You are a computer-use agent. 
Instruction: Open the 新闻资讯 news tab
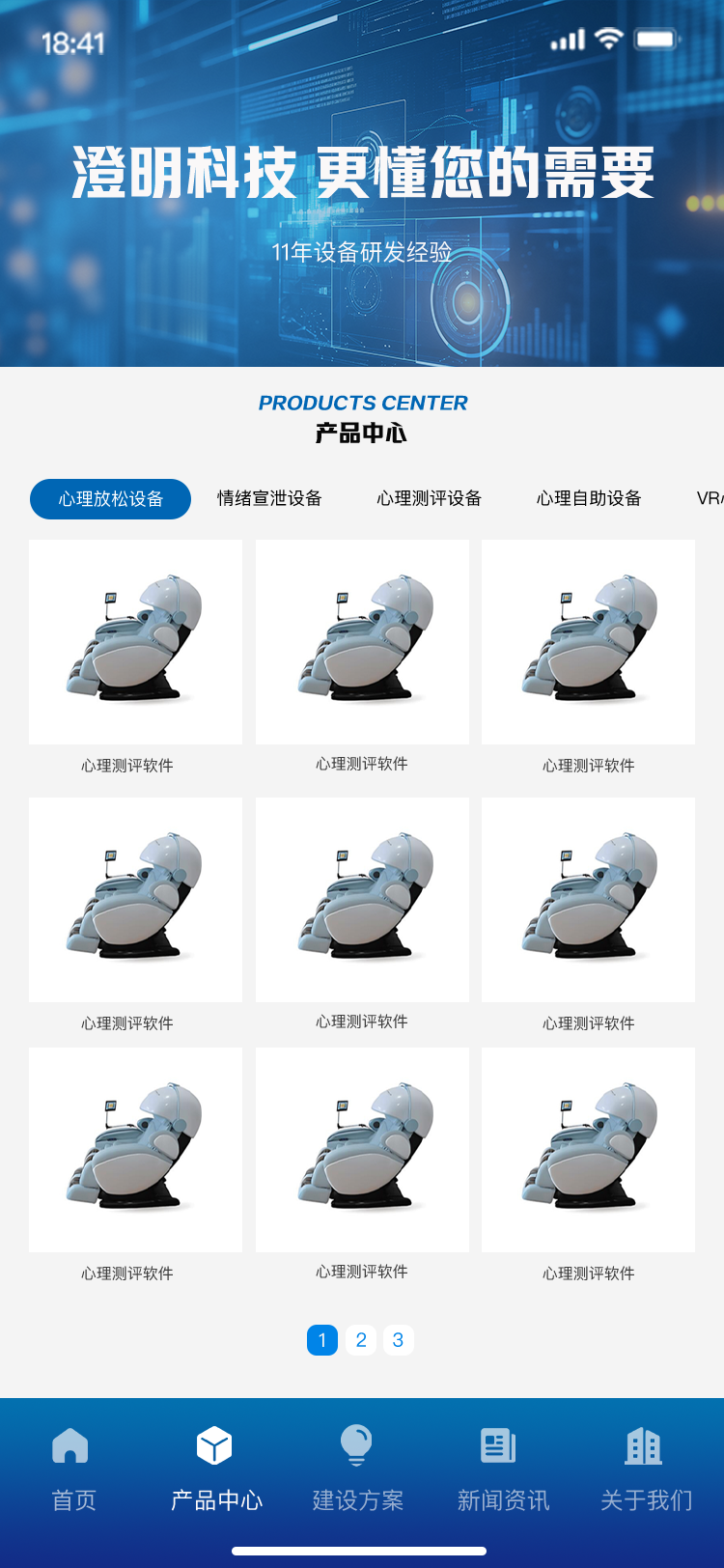tap(502, 1470)
